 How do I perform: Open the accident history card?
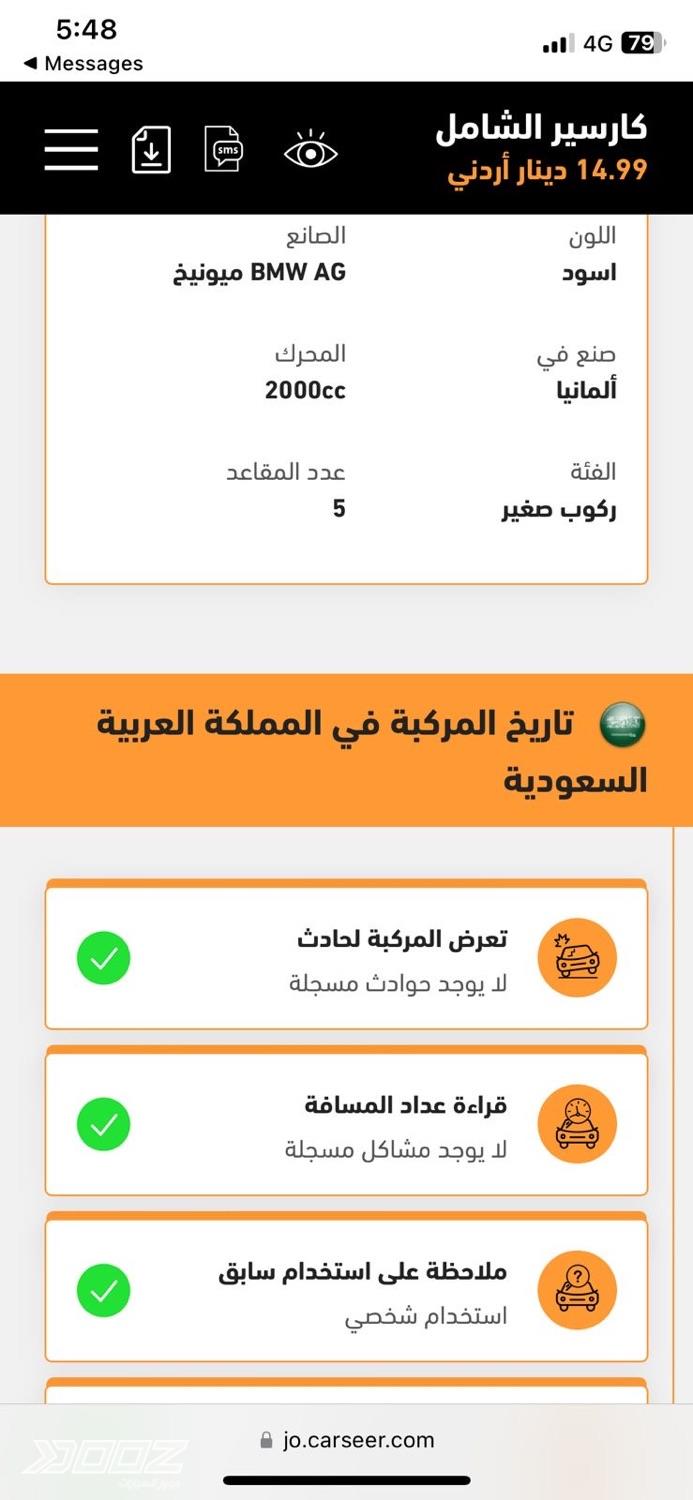pyautogui.click(x=346, y=958)
